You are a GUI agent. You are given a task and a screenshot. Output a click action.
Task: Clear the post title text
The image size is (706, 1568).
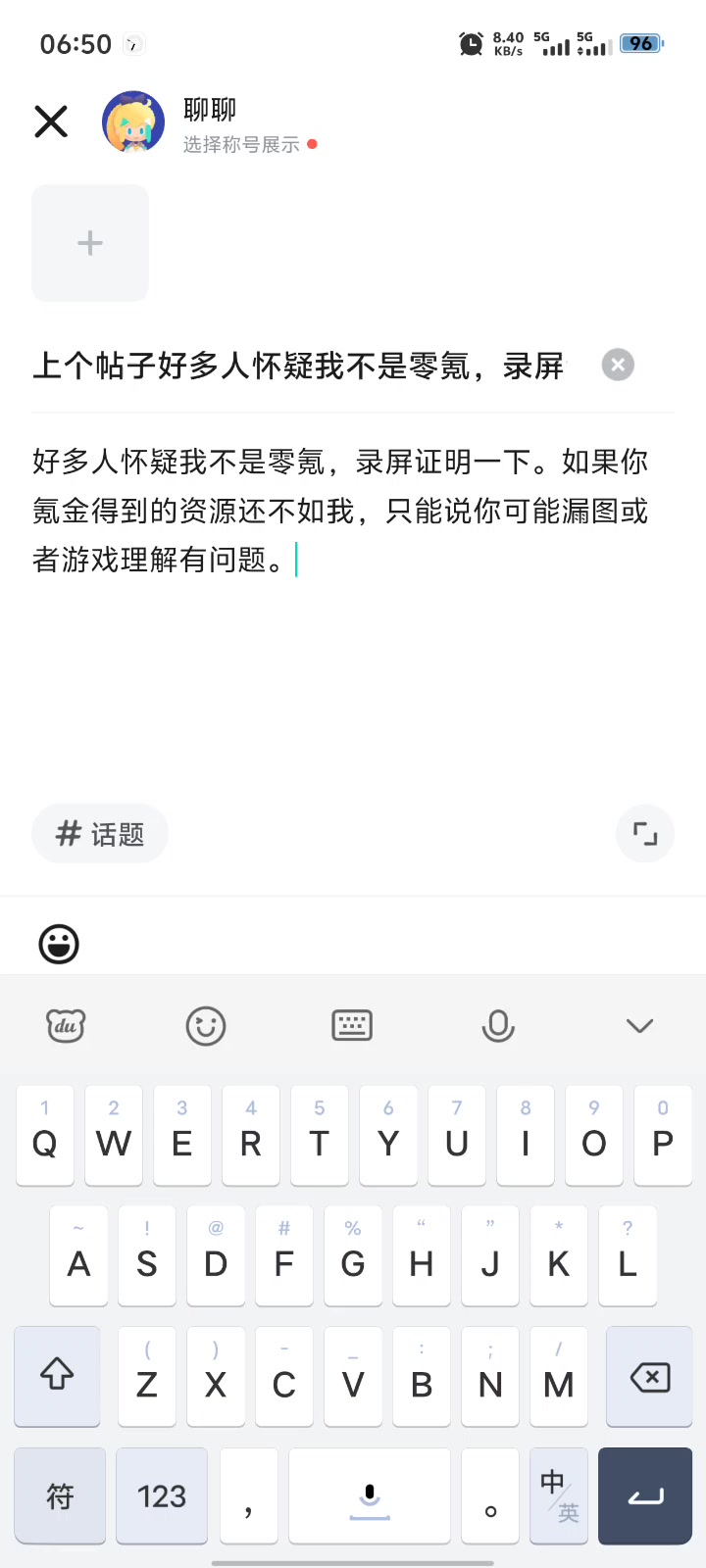coord(618,366)
